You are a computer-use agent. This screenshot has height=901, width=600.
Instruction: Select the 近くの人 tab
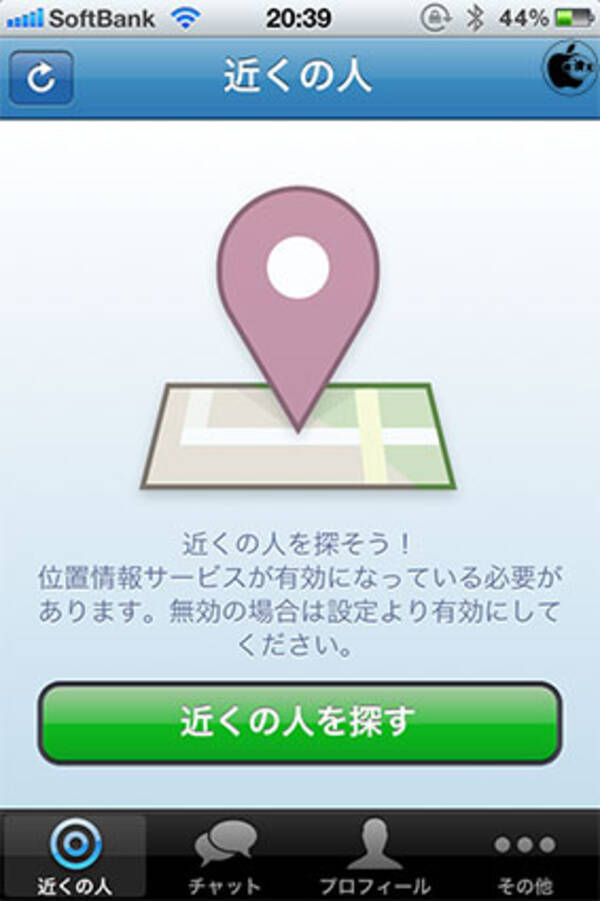pos(75,857)
